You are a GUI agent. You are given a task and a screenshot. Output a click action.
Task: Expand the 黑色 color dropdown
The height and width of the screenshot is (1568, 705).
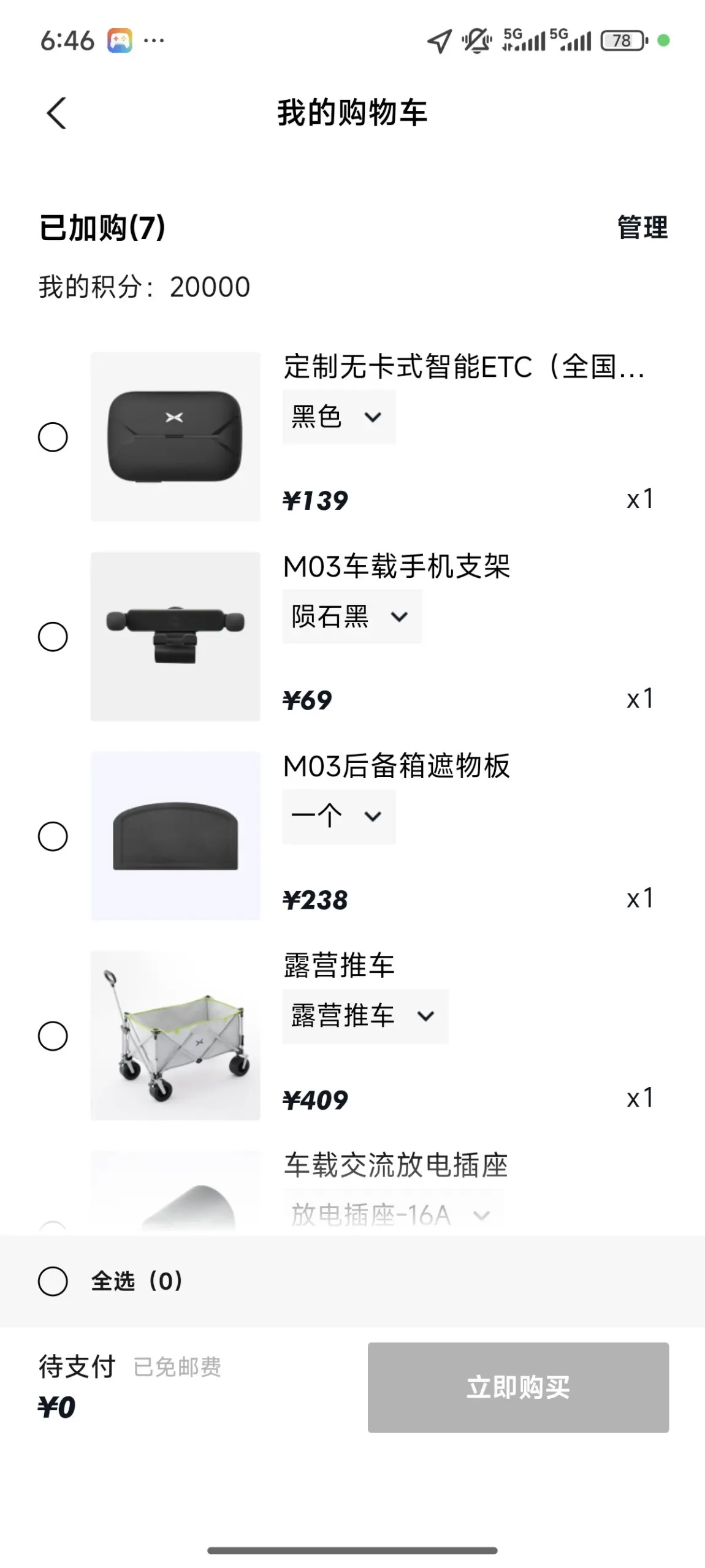338,417
